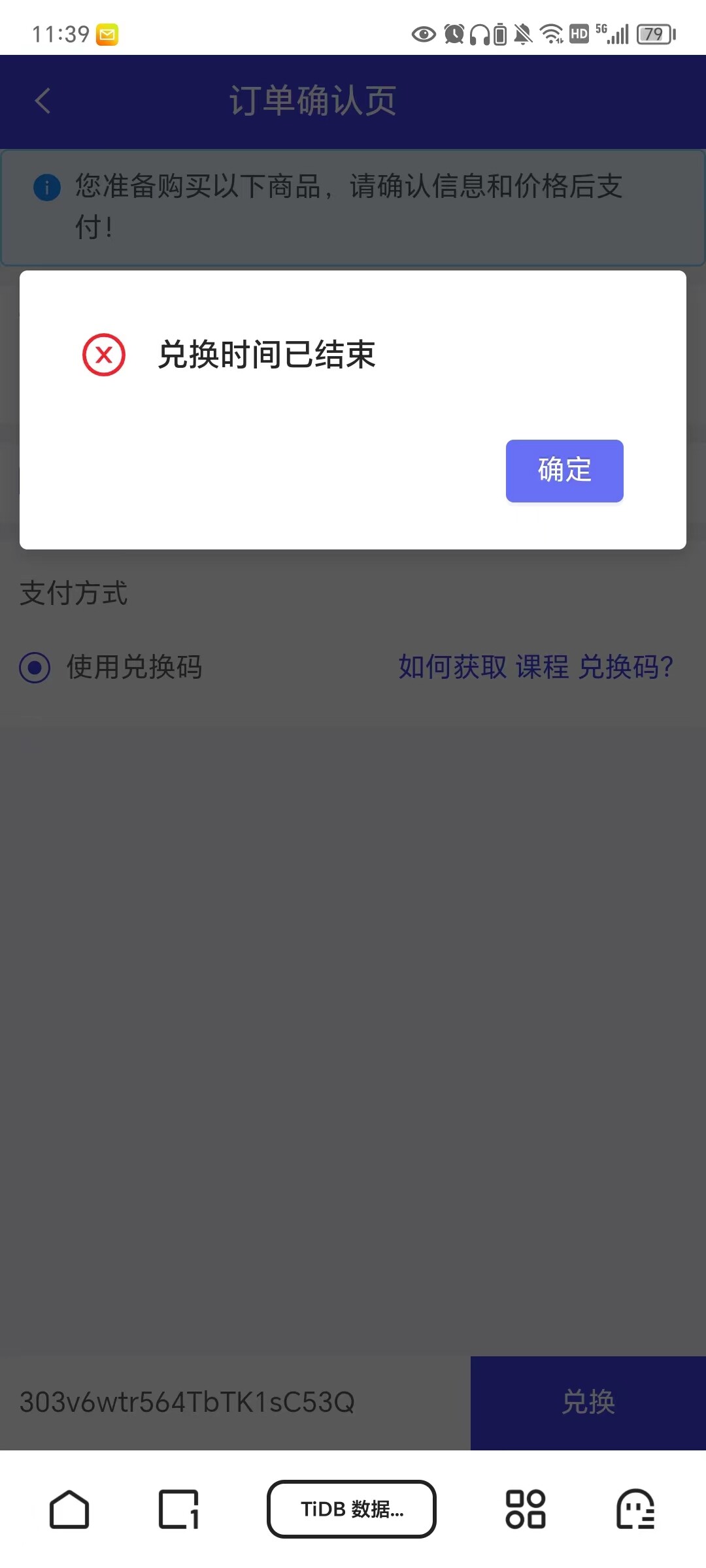Open the 如何获取 课程 兑换码? link
The image size is (706, 1568).
(535, 667)
